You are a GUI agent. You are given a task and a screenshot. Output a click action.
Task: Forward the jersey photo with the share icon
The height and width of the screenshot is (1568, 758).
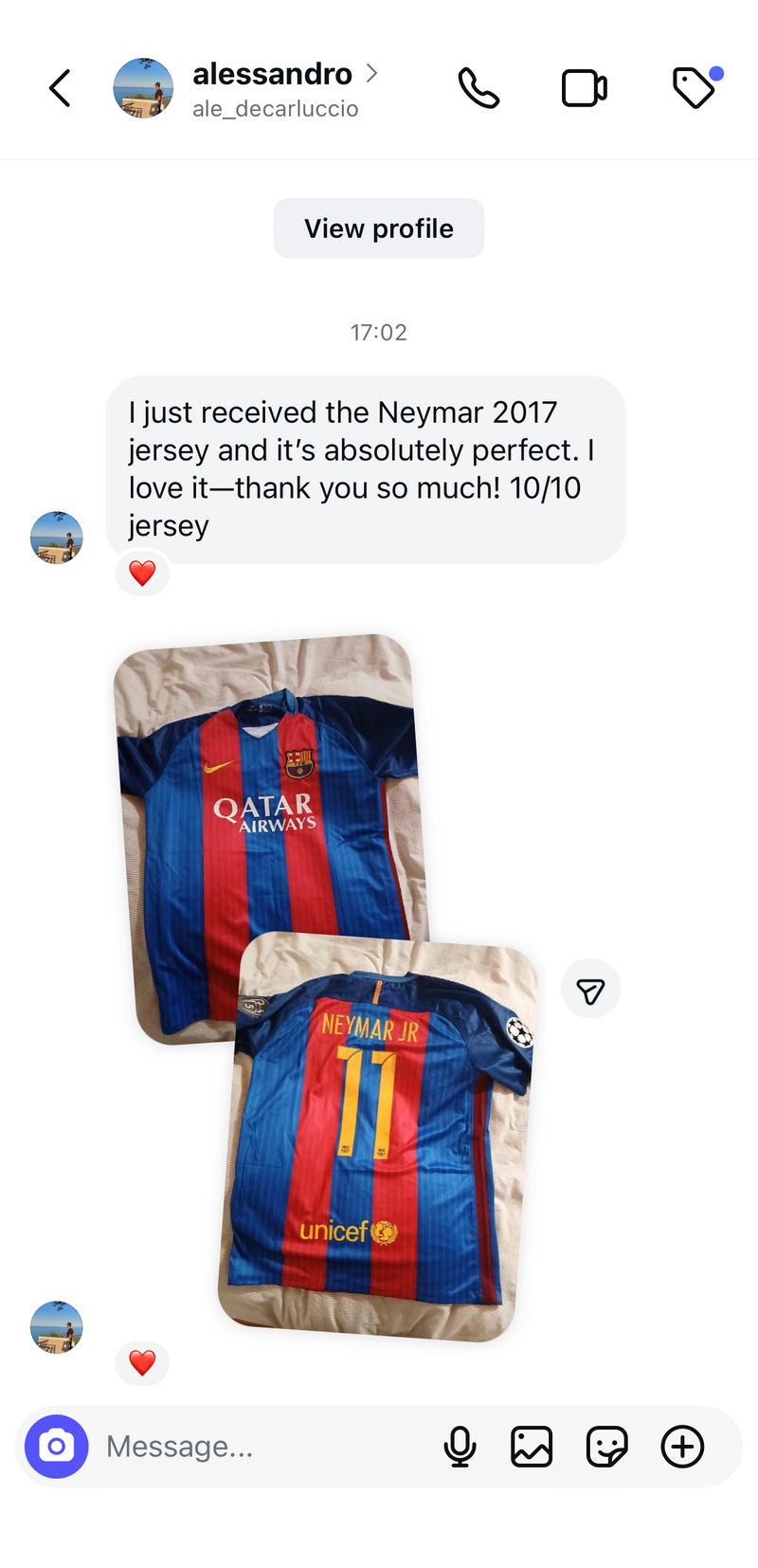591,988
